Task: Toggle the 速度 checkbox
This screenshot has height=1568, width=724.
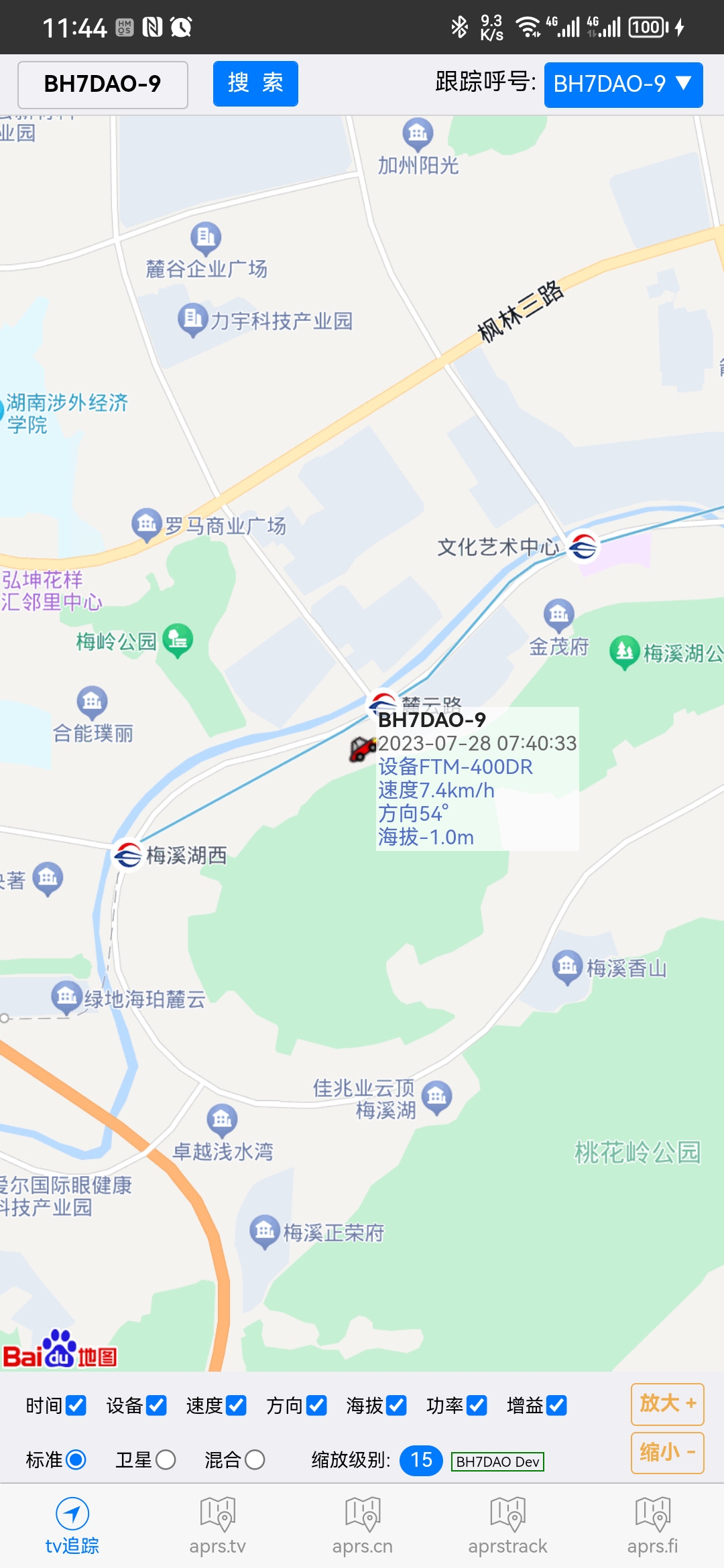Action: coord(236,1405)
